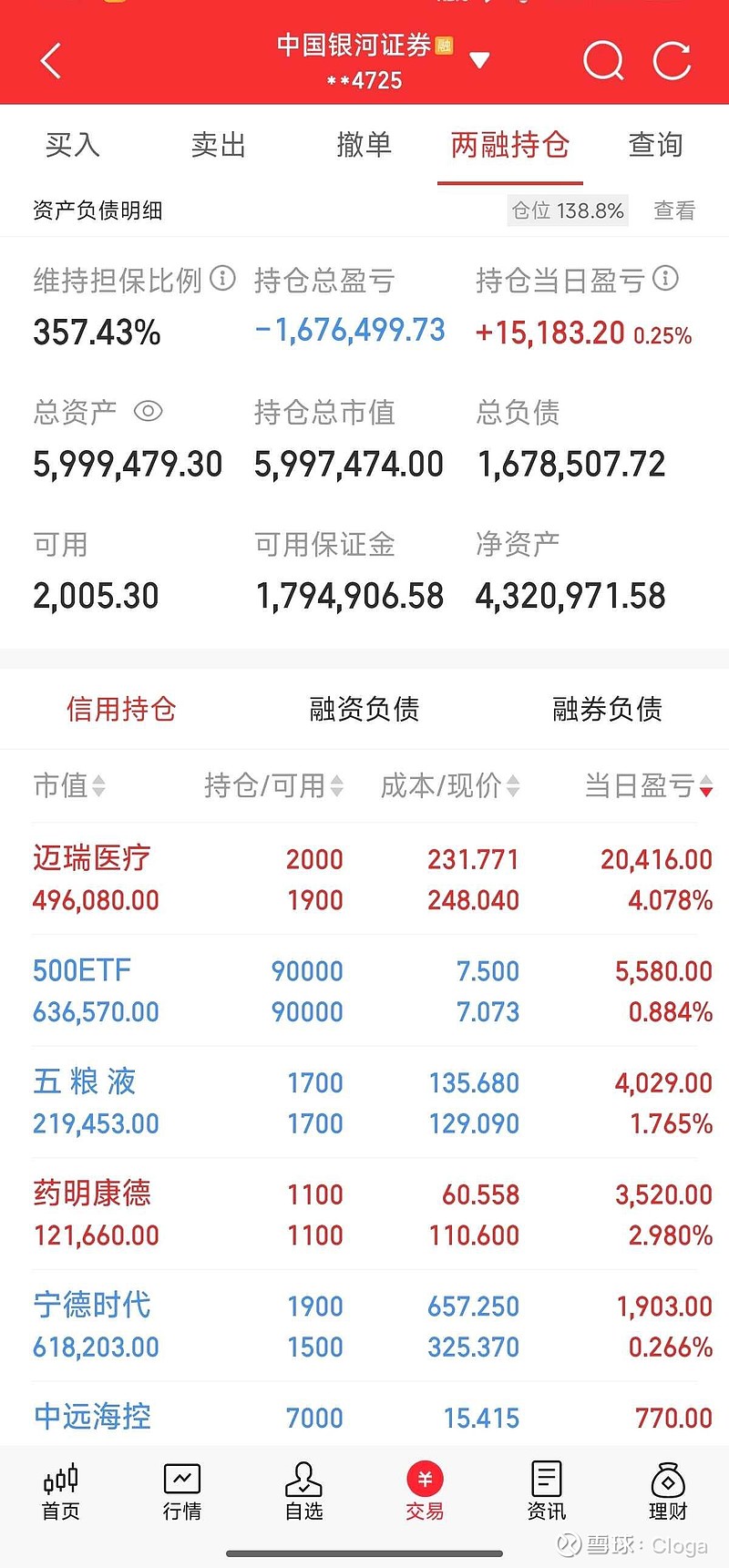Image resolution: width=729 pixels, height=1568 pixels.
Task: Refresh the holdings data
Action: 673,62
